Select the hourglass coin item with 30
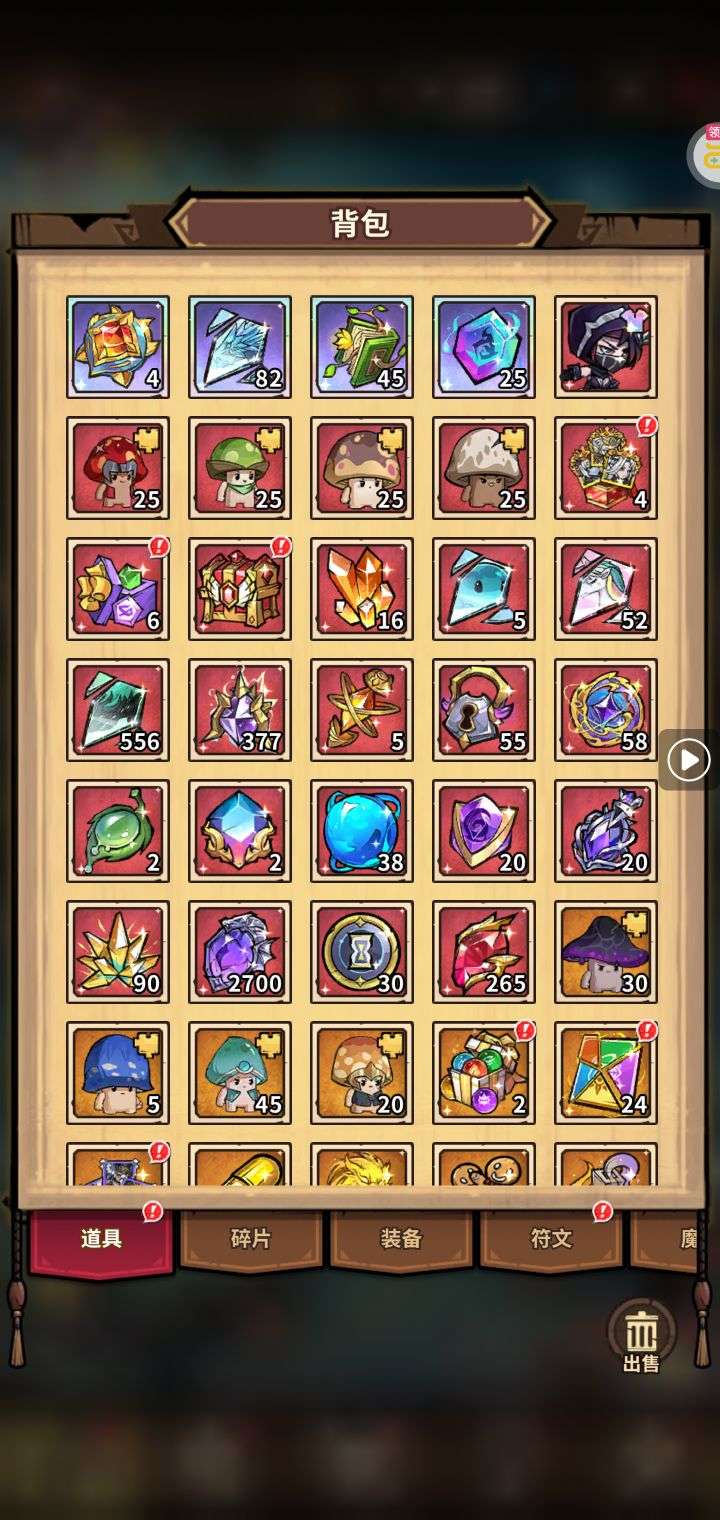 pos(362,952)
